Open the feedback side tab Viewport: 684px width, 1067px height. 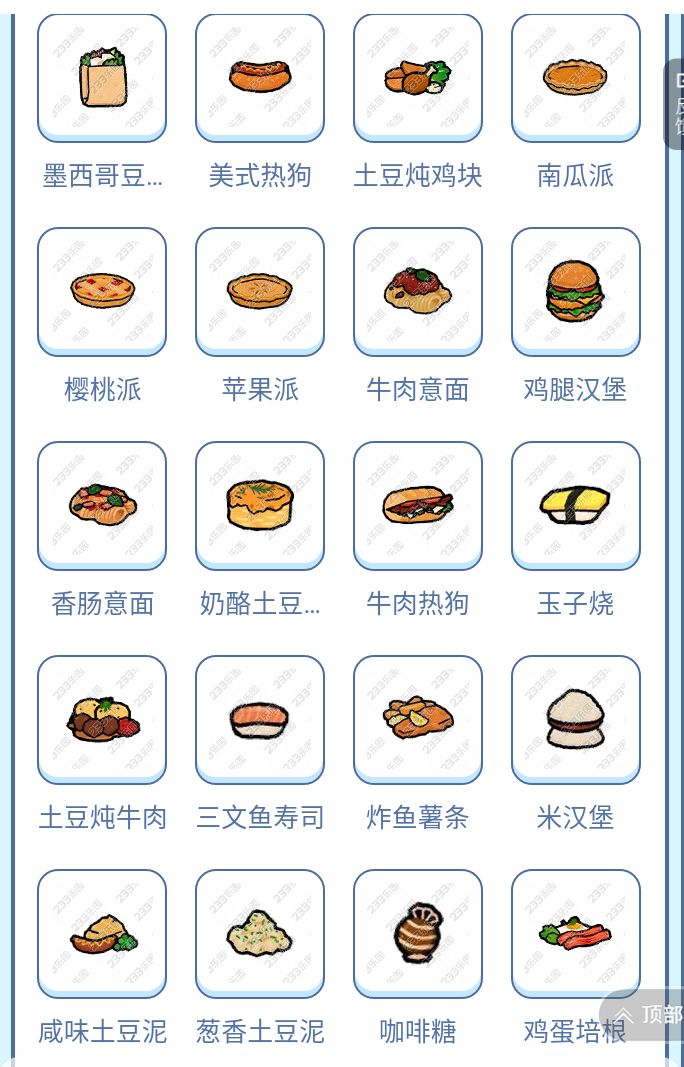coord(676,104)
